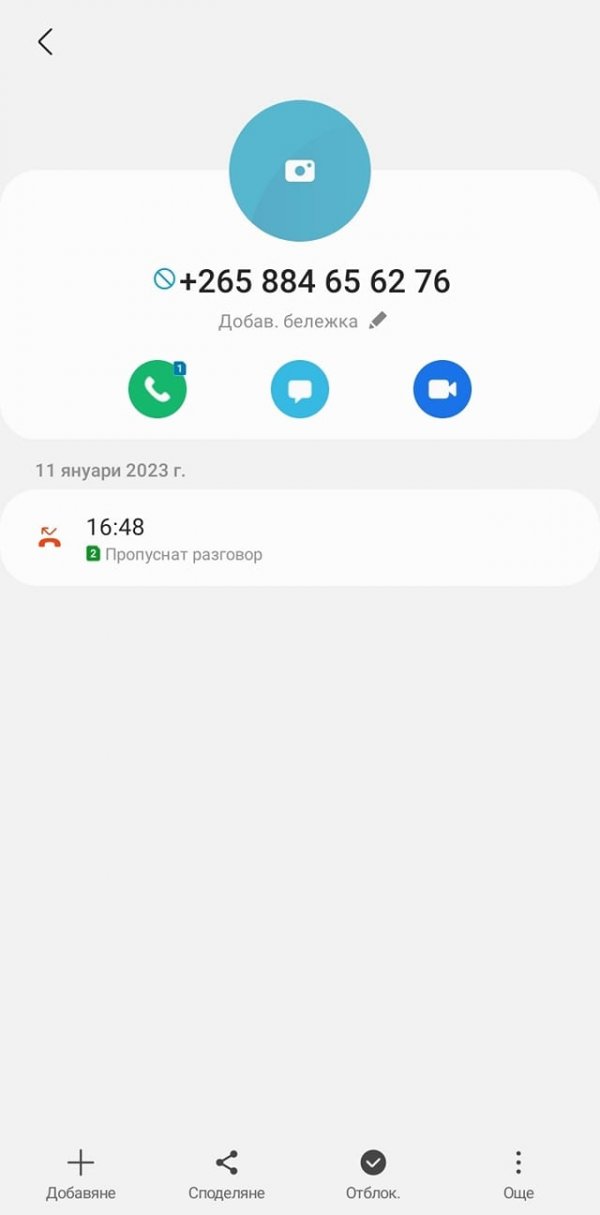
Task: Unblock the number with Отблок.
Action: (x=373, y=1175)
